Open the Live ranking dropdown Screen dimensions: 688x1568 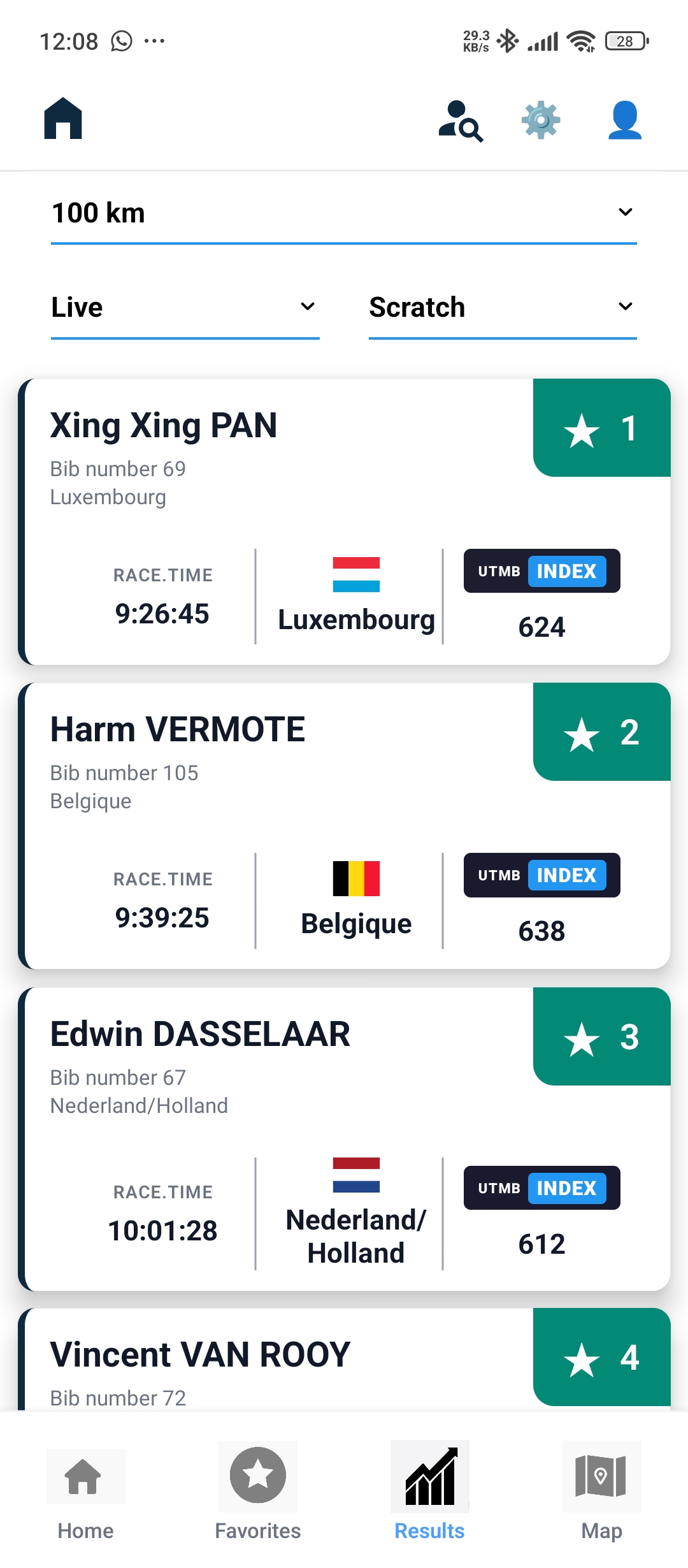185,308
